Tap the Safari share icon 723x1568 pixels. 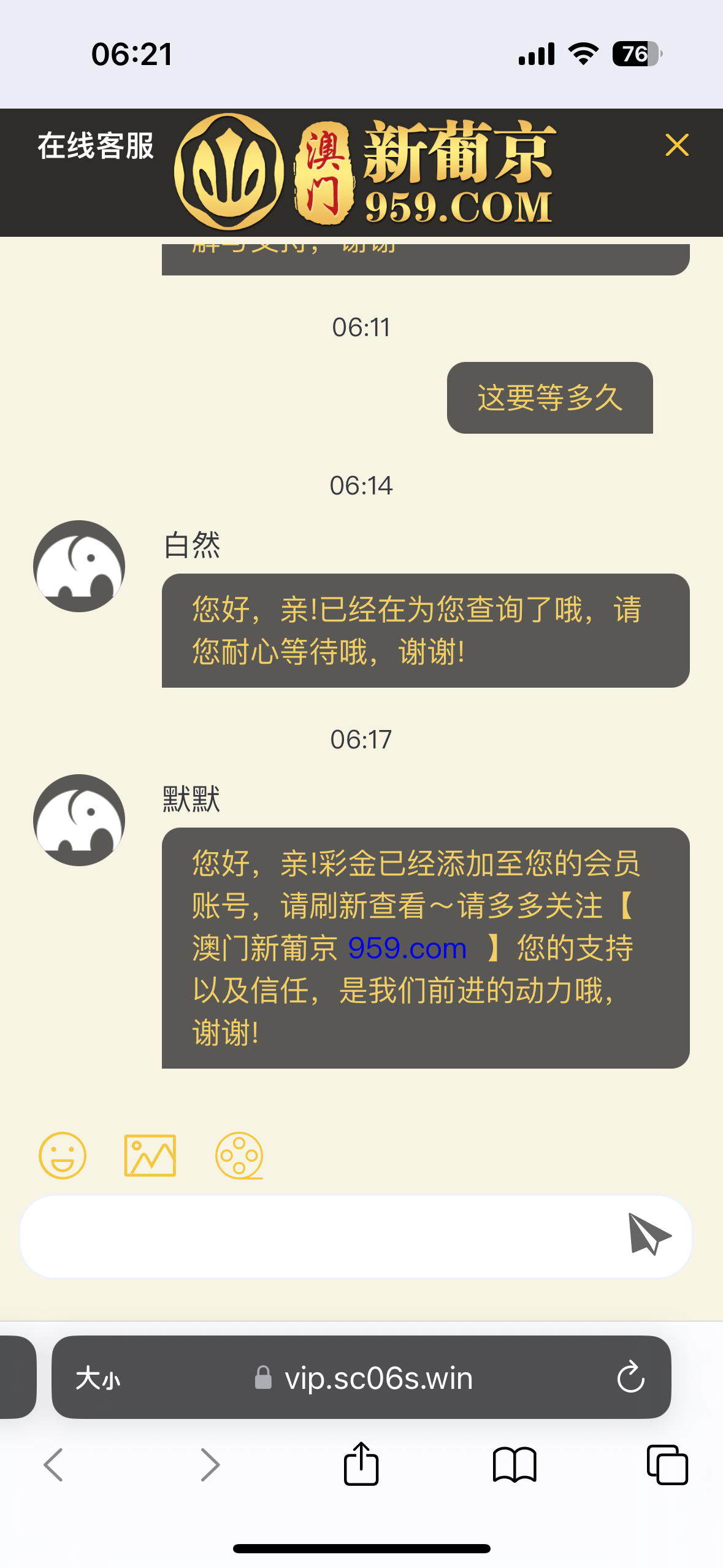[361, 1465]
